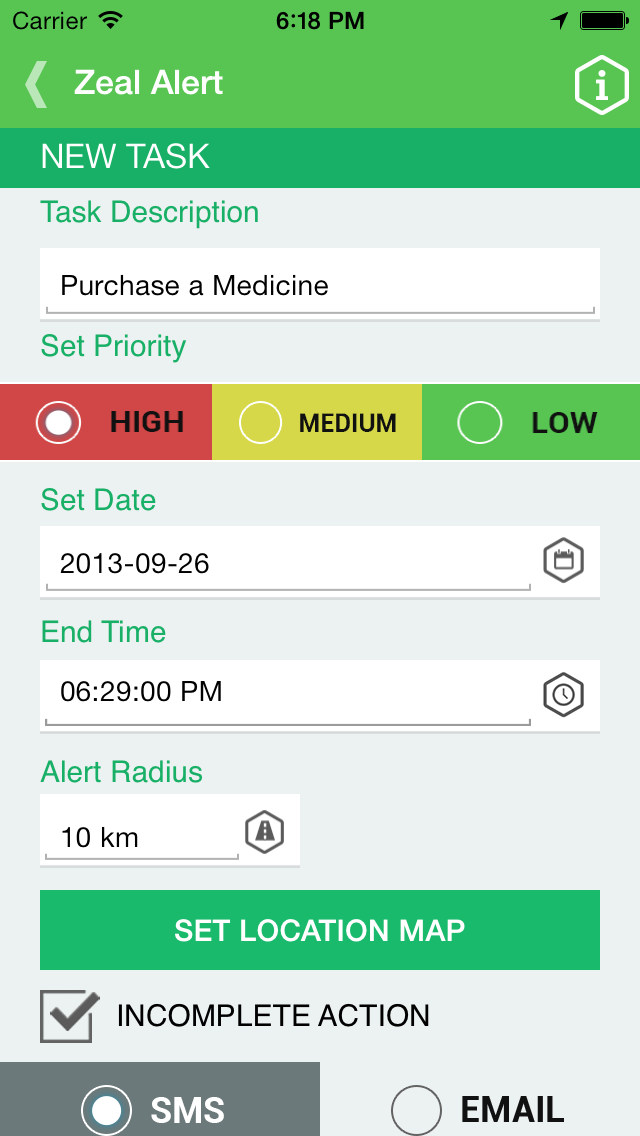Tap the road icon beside Alert Radius
This screenshot has width=640, height=1136.
[x=265, y=831]
